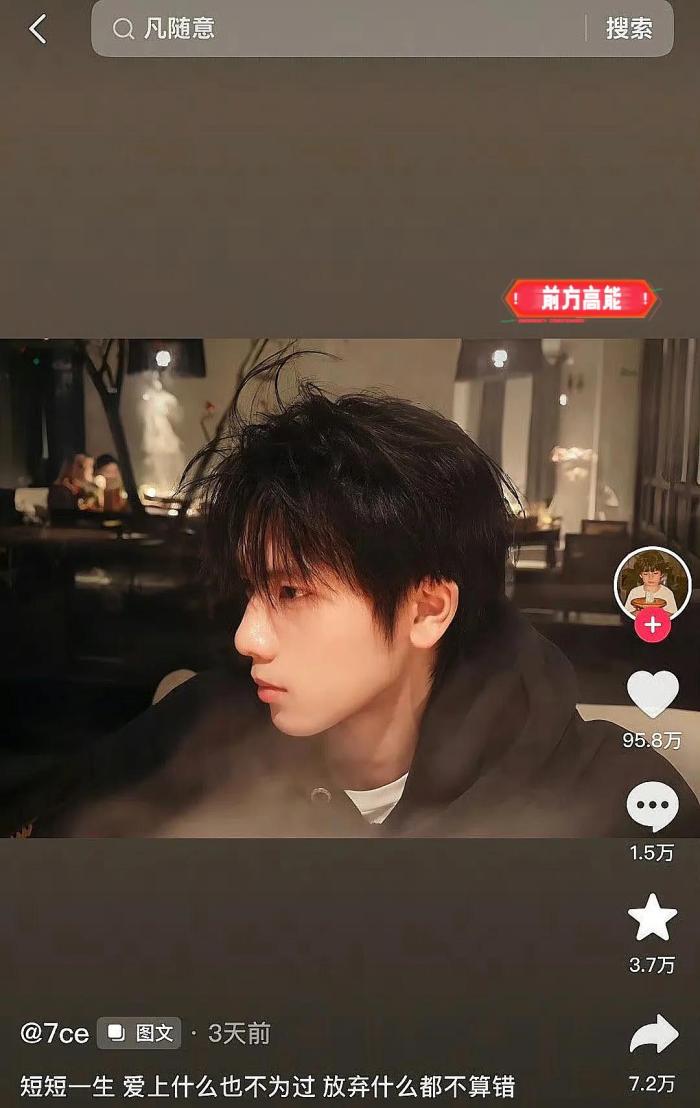Share this post via arrow icon
The height and width of the screenshot is (1108, 700).
click(x=653, y=1034)
